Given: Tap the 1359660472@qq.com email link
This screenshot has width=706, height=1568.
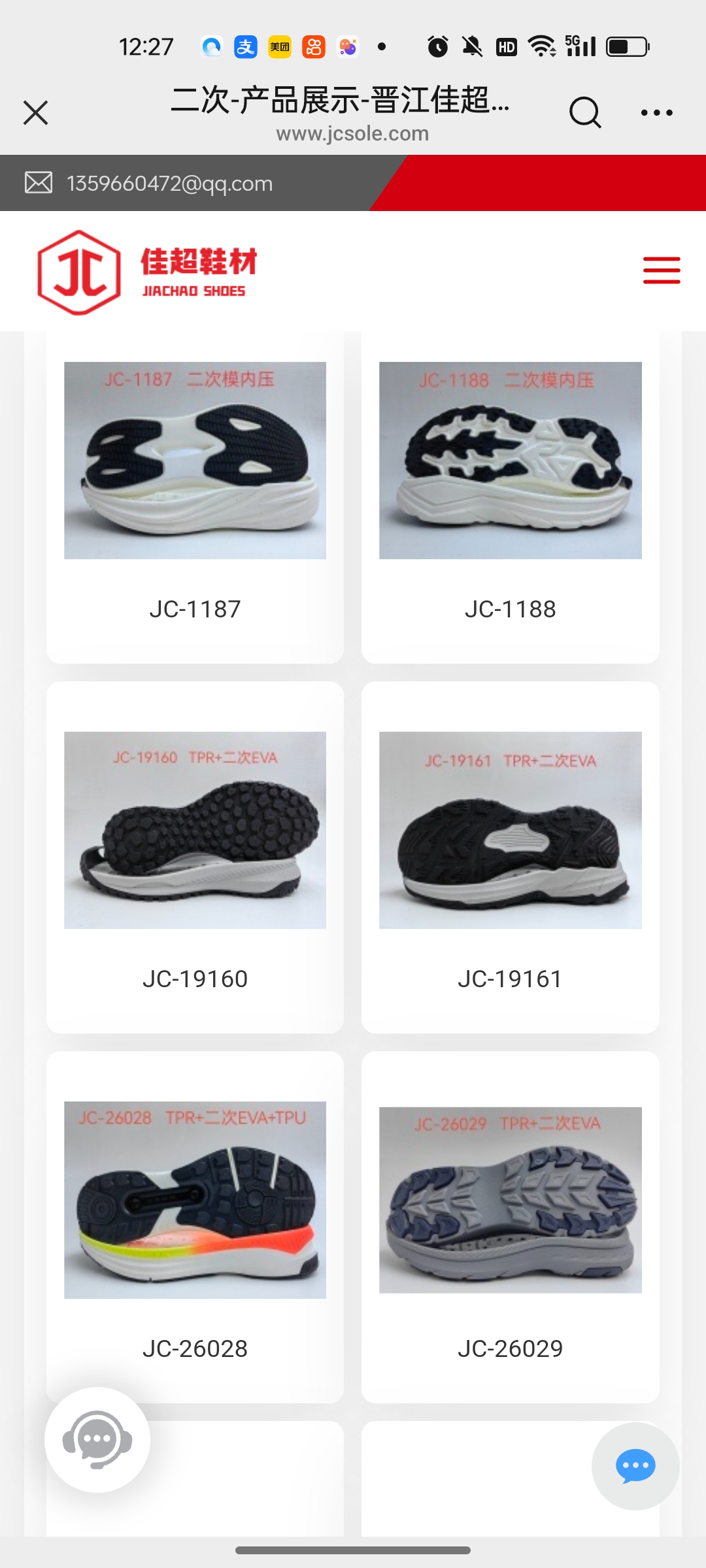Looking at the screenshot, I should pos(169,184).
